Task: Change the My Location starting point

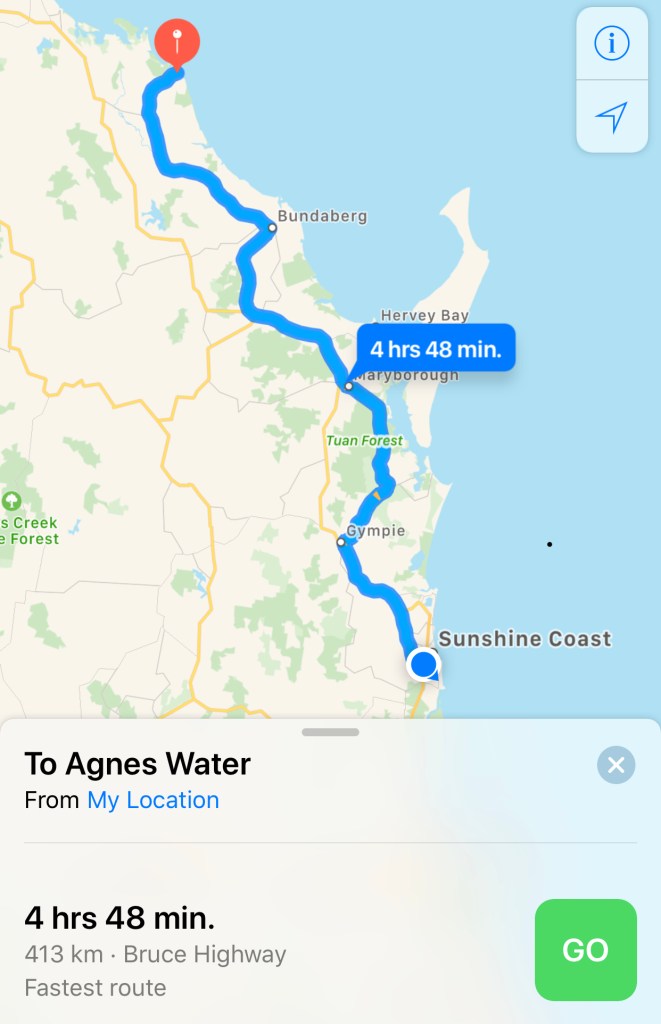Action: tap(153, 800)
